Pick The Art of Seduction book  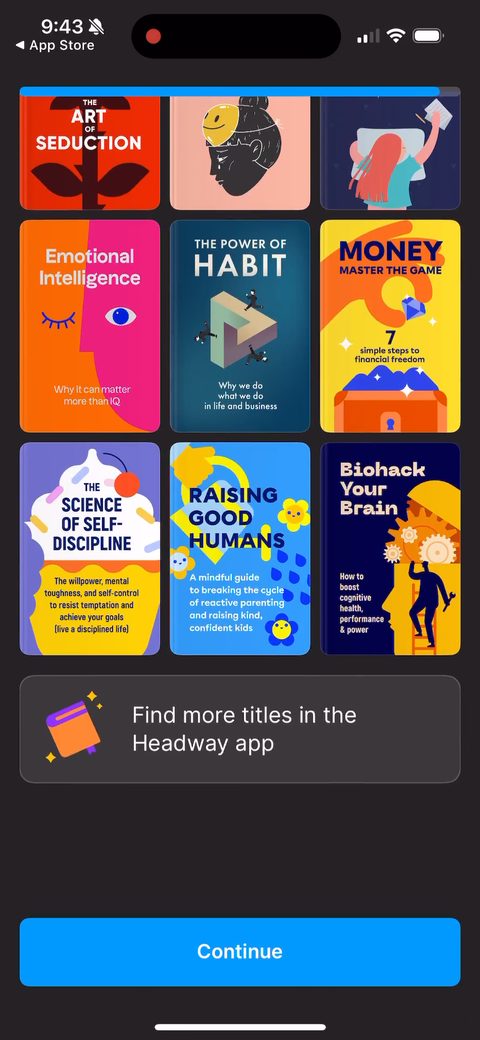coord(90,153)
